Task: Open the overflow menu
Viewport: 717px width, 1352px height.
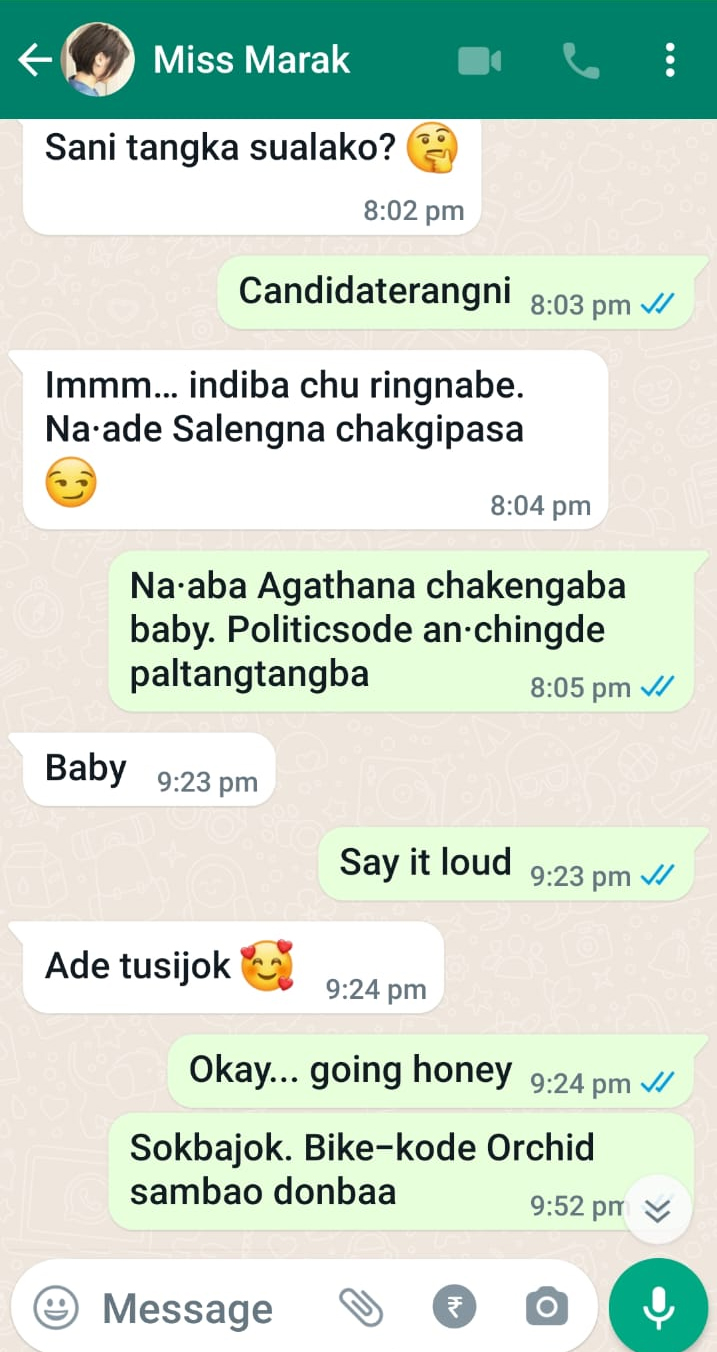Action: (x=670, y=61)
